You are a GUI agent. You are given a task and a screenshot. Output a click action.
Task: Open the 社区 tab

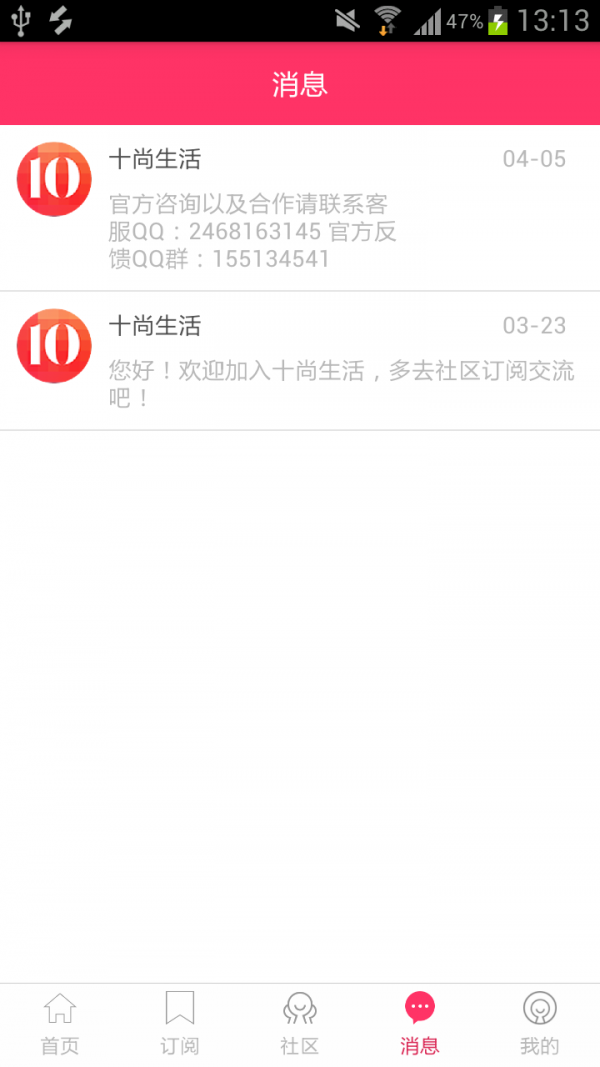[x=300, y=1024]
